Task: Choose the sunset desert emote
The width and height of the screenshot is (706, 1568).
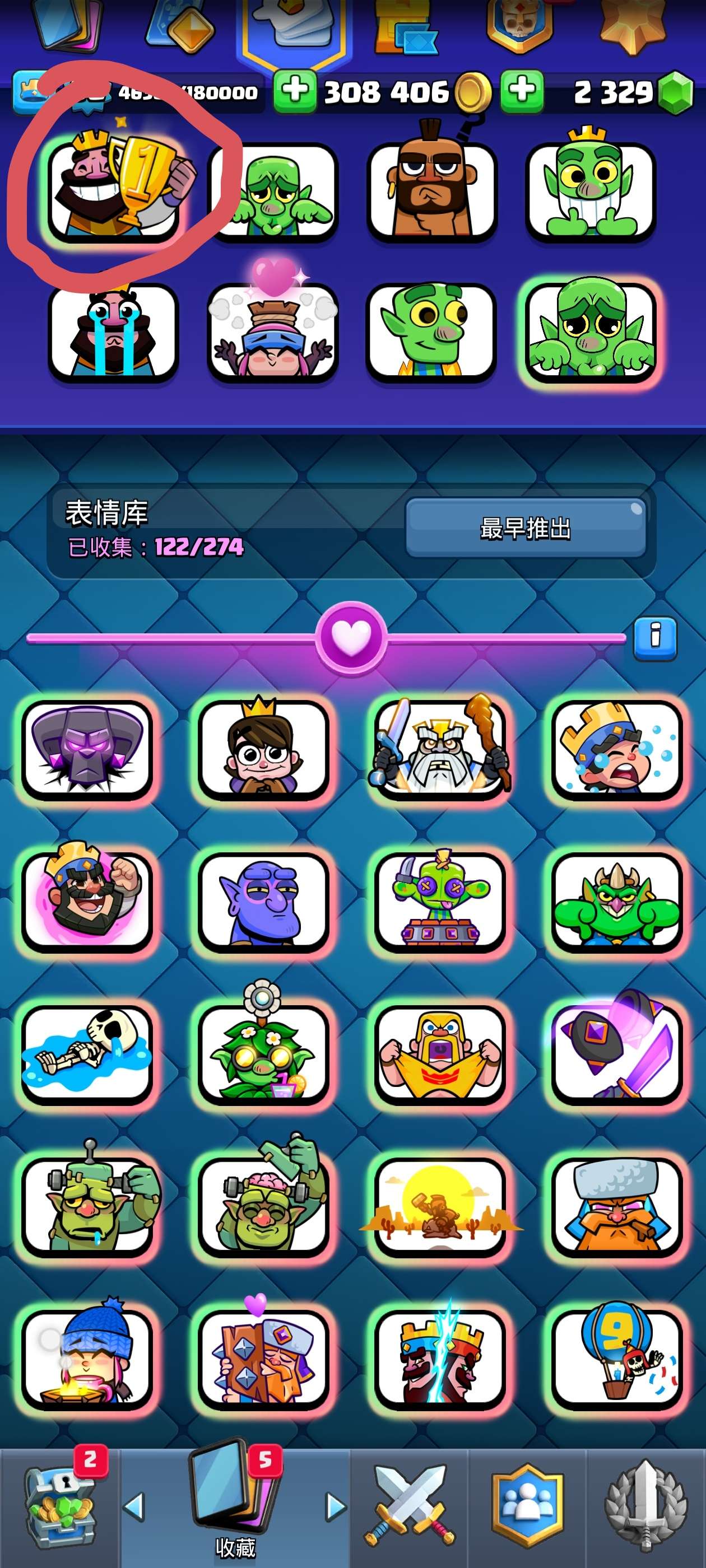Action: tap(440, 1206)
